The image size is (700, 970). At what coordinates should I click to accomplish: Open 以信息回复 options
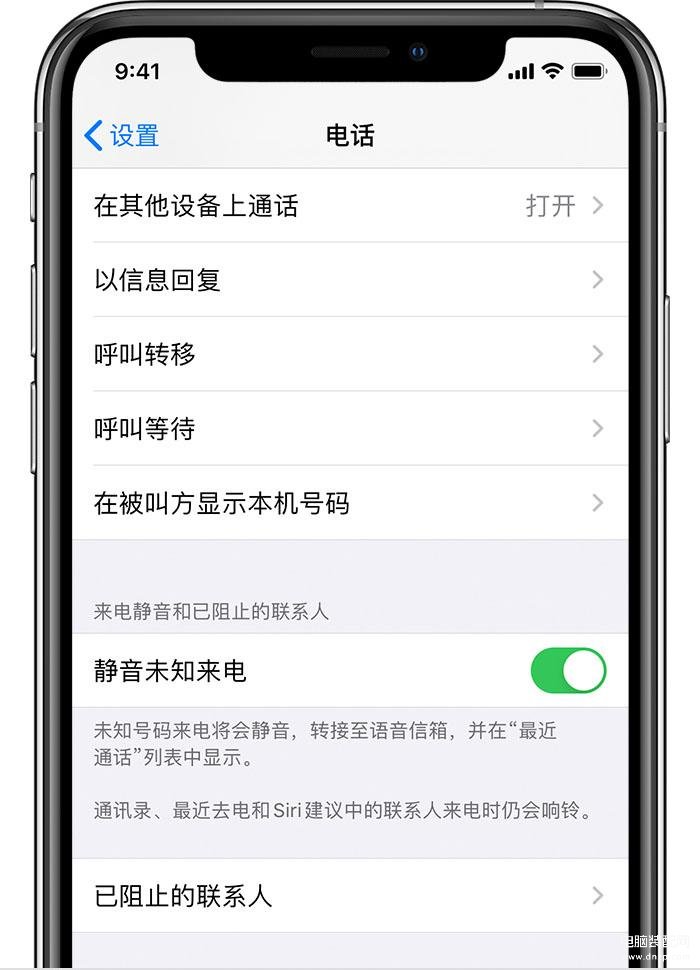click(x=348, y=280)
